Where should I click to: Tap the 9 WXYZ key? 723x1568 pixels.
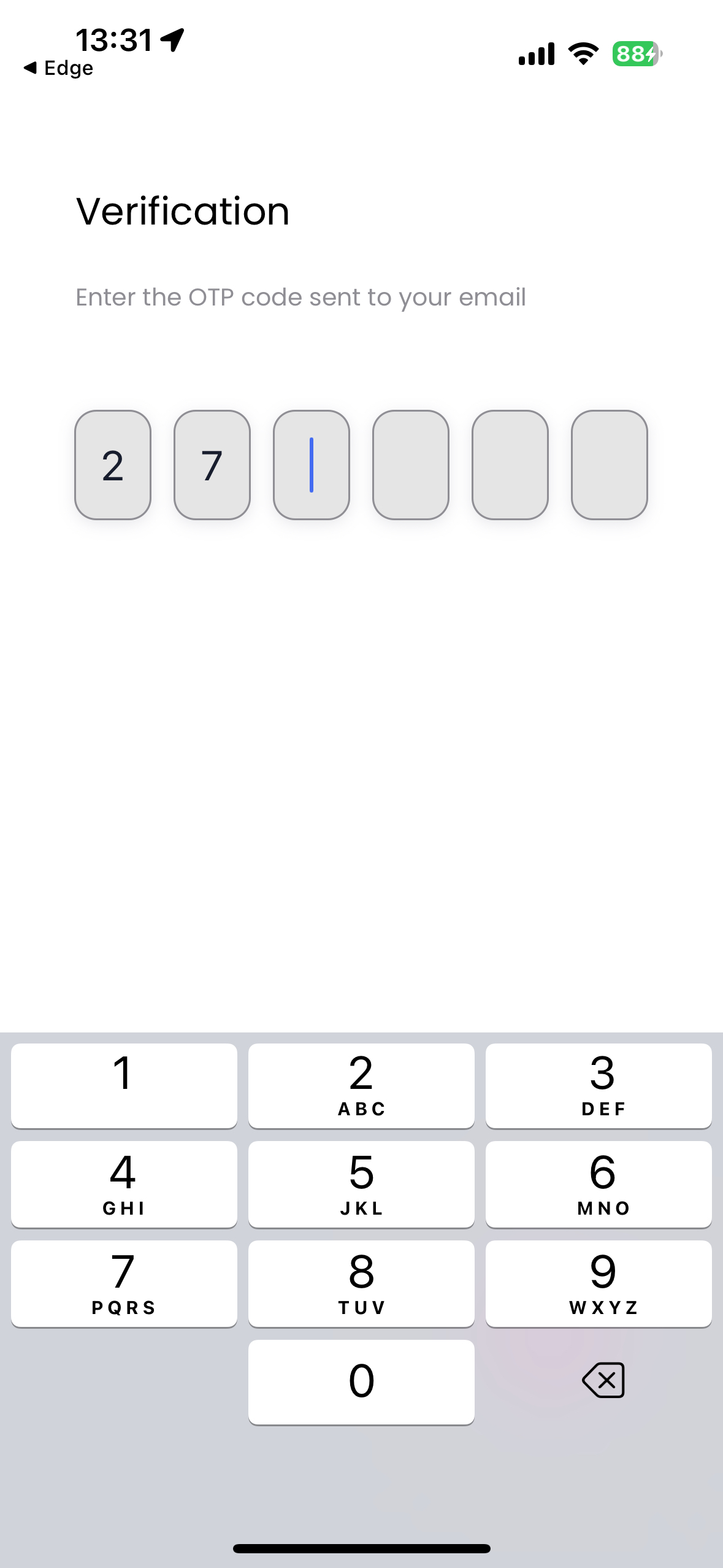pos(599,1283)
